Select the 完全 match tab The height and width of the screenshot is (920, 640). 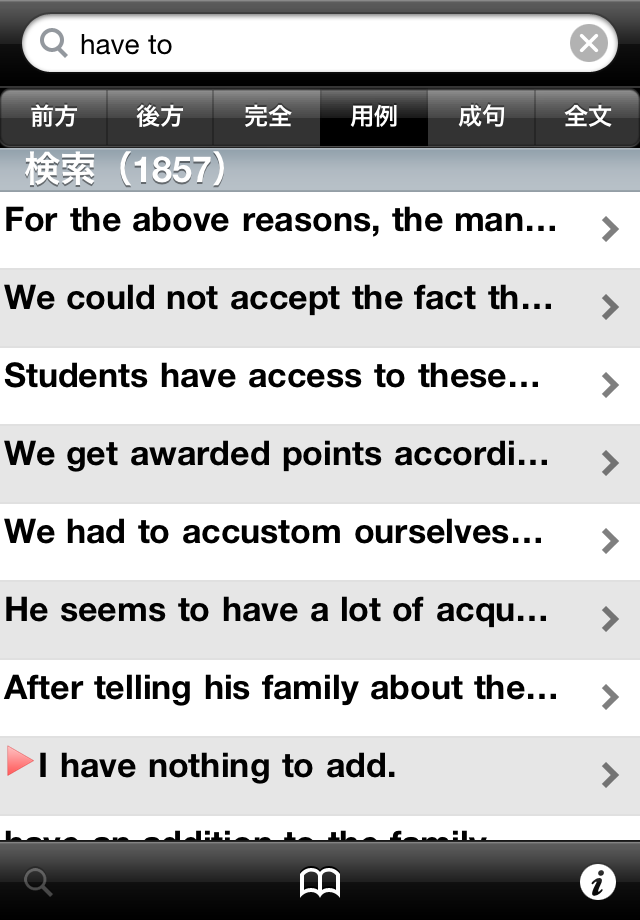(x=267, y=117)
